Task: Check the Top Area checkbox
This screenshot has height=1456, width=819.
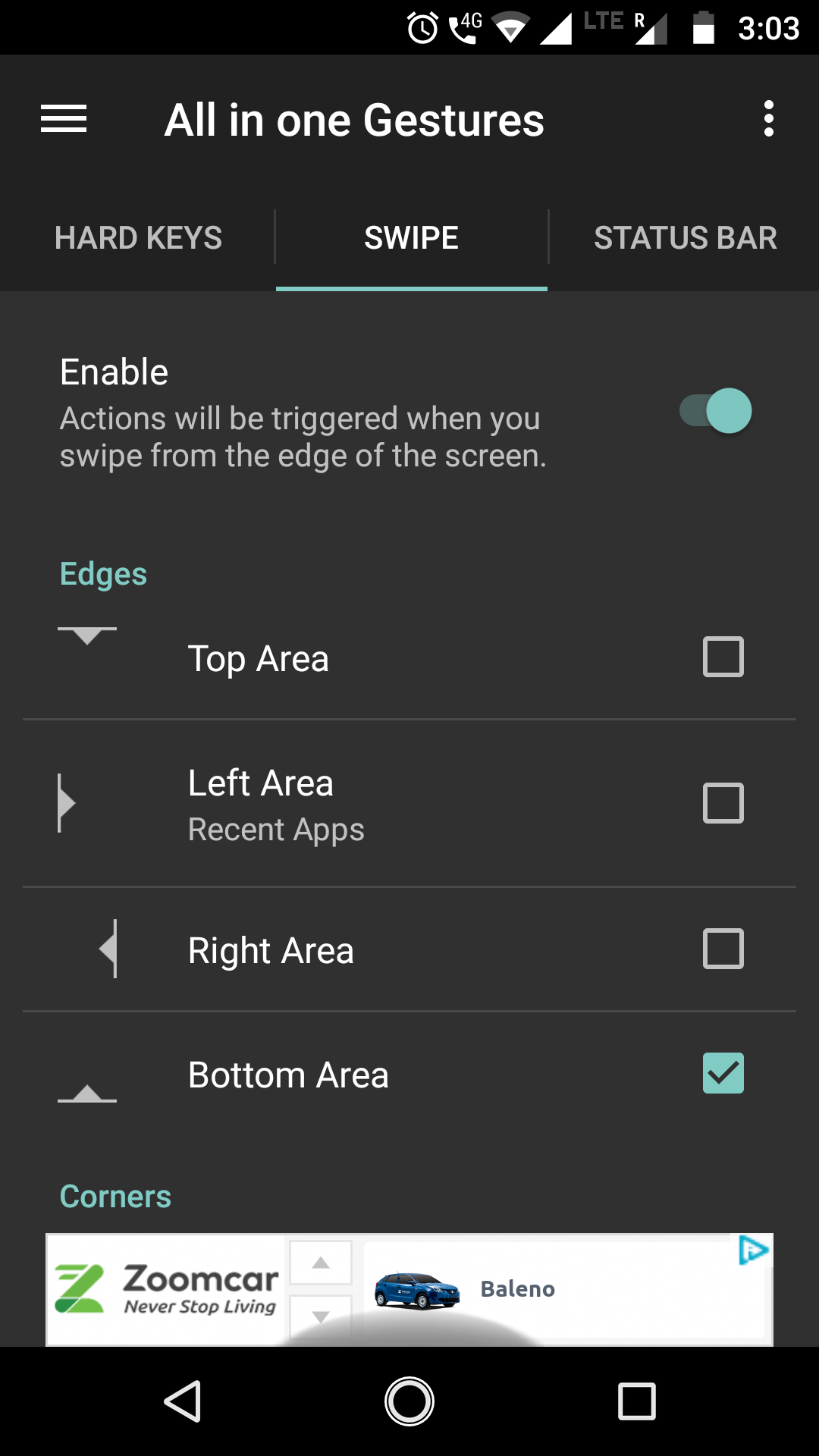Action: (x=723, y=657)
